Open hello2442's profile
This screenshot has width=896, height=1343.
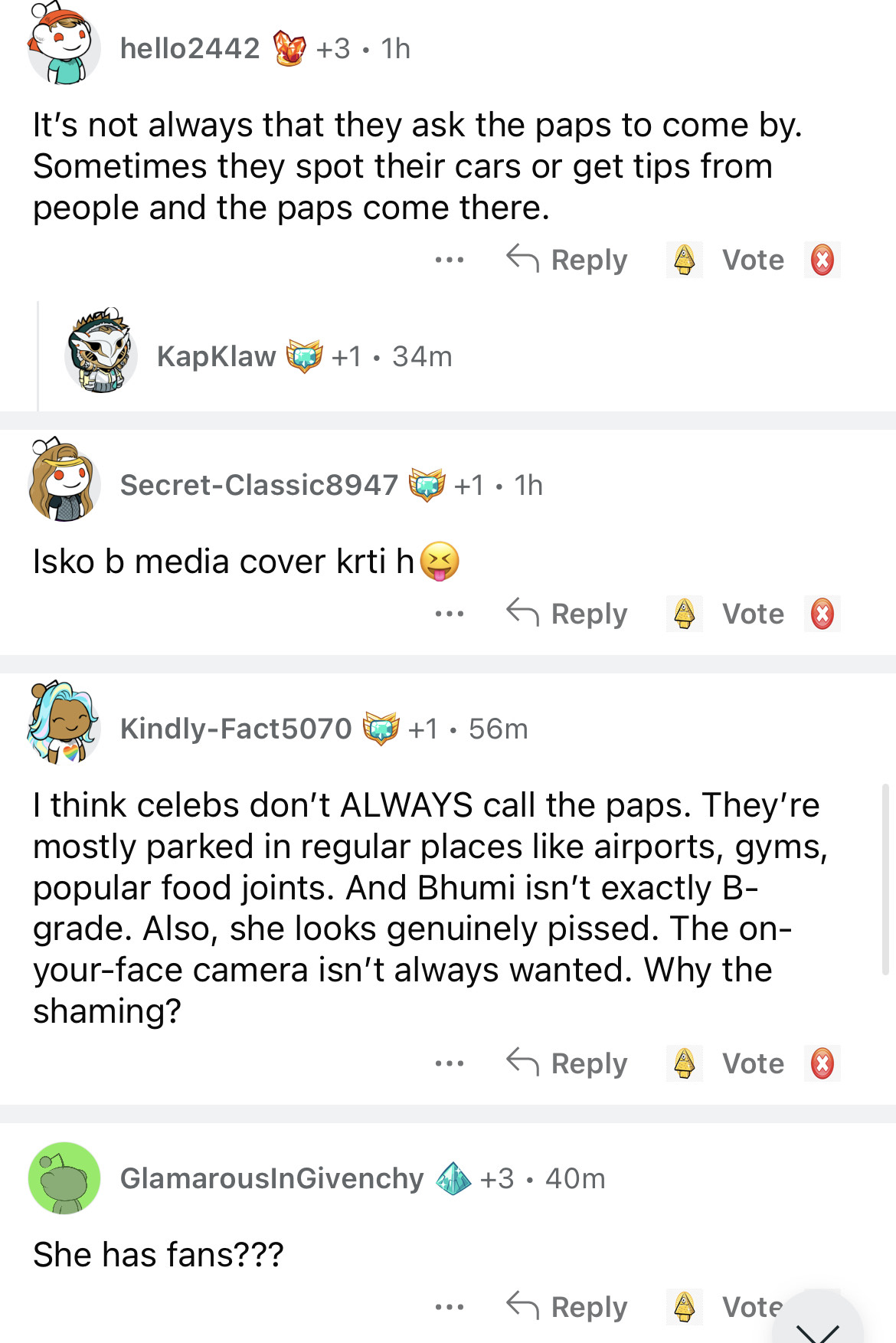pyautogui.click(x=190, y=48)
